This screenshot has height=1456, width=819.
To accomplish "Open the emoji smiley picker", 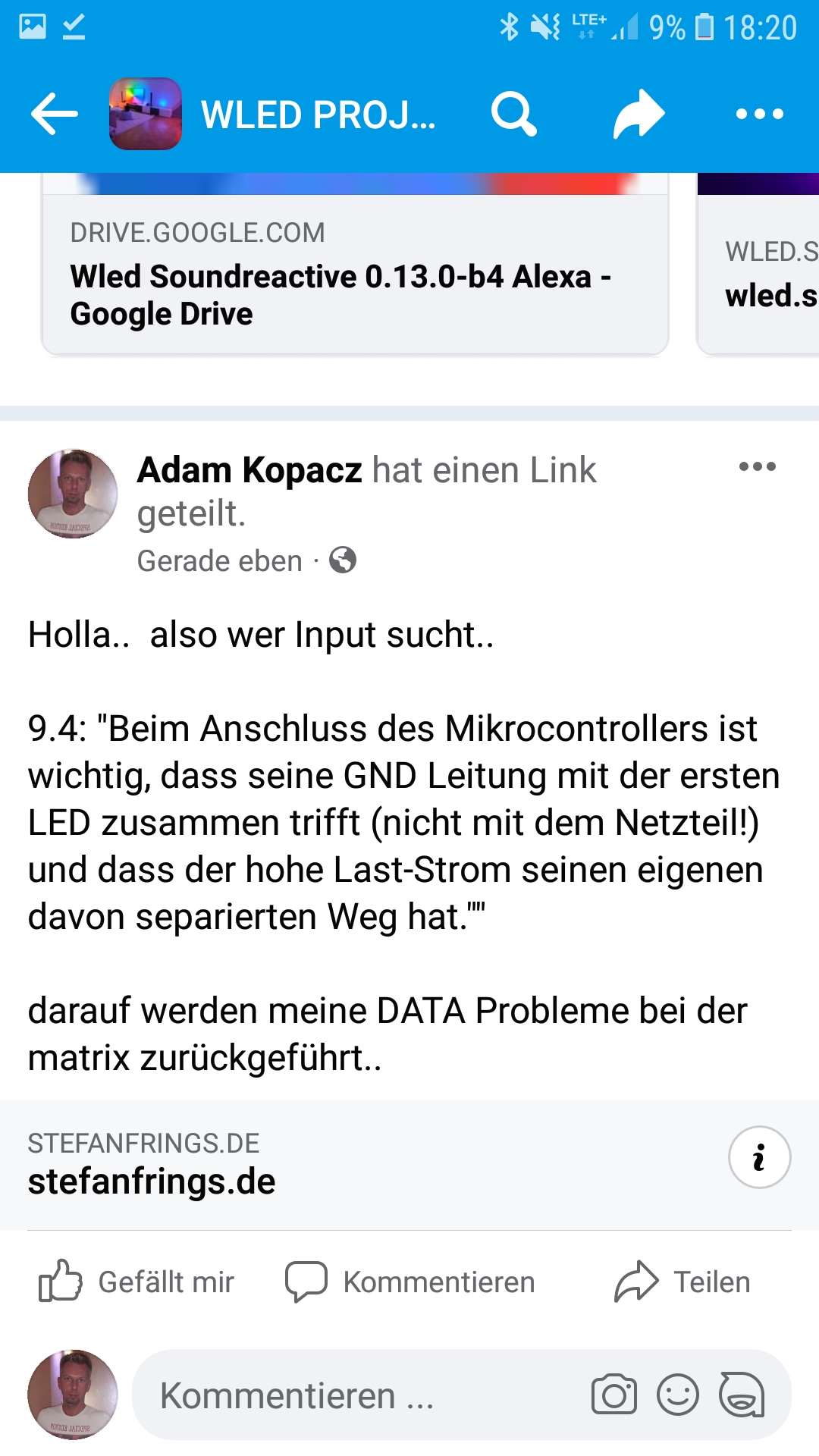I will pos(678,1395).
